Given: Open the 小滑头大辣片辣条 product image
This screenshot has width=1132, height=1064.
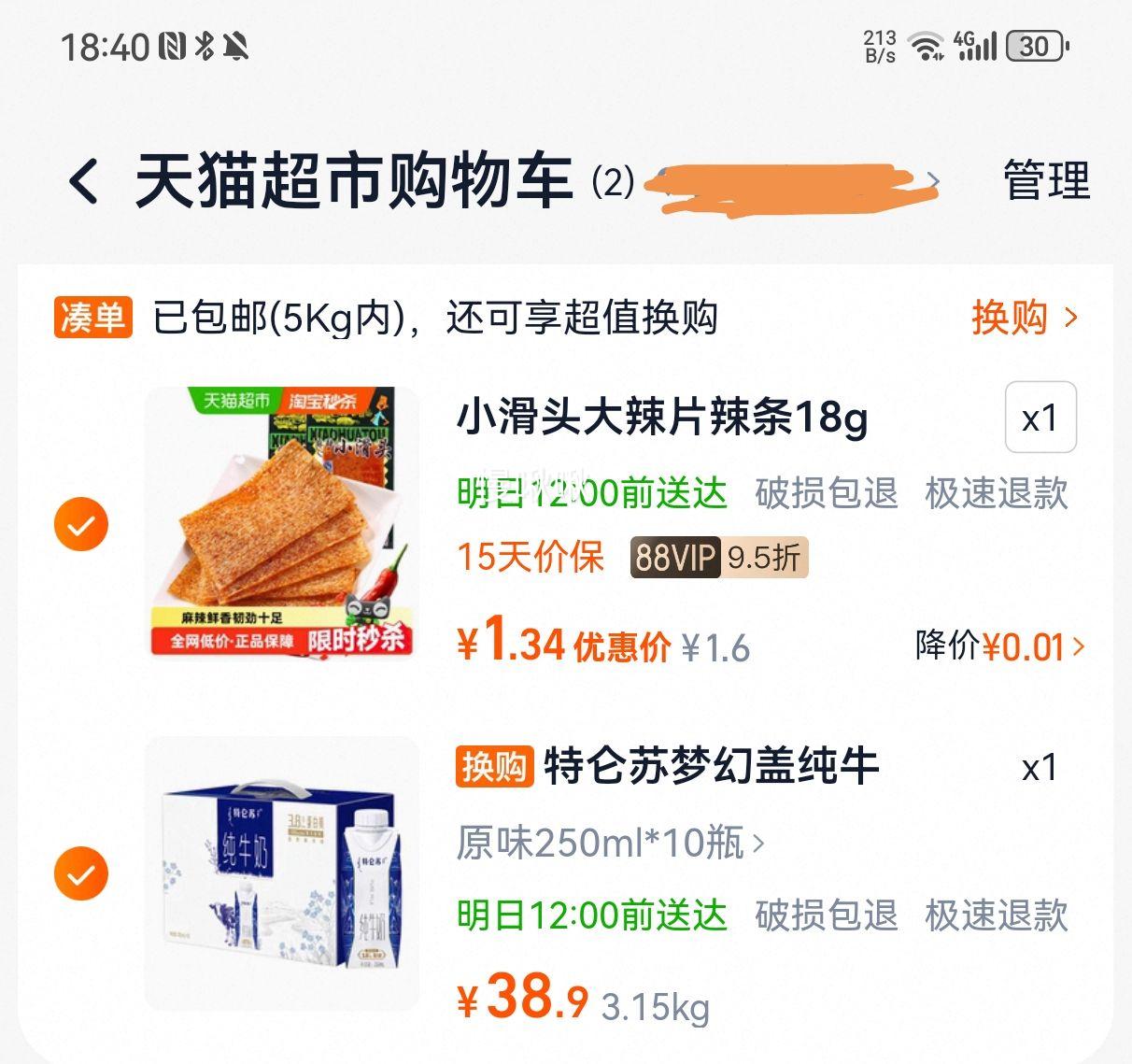Looking at the screenshot, I should 282,521.
